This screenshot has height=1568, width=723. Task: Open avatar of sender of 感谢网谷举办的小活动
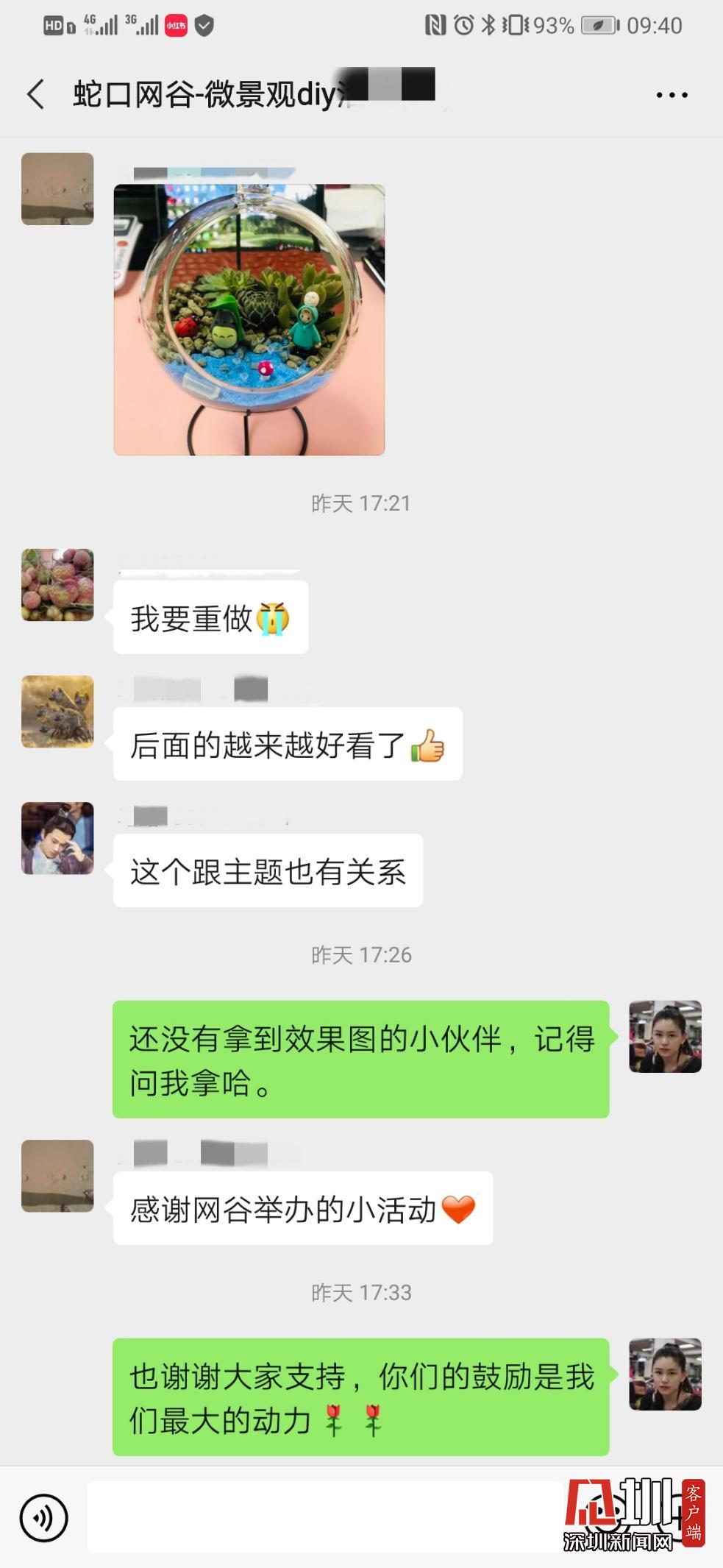tap(57, 1176)
